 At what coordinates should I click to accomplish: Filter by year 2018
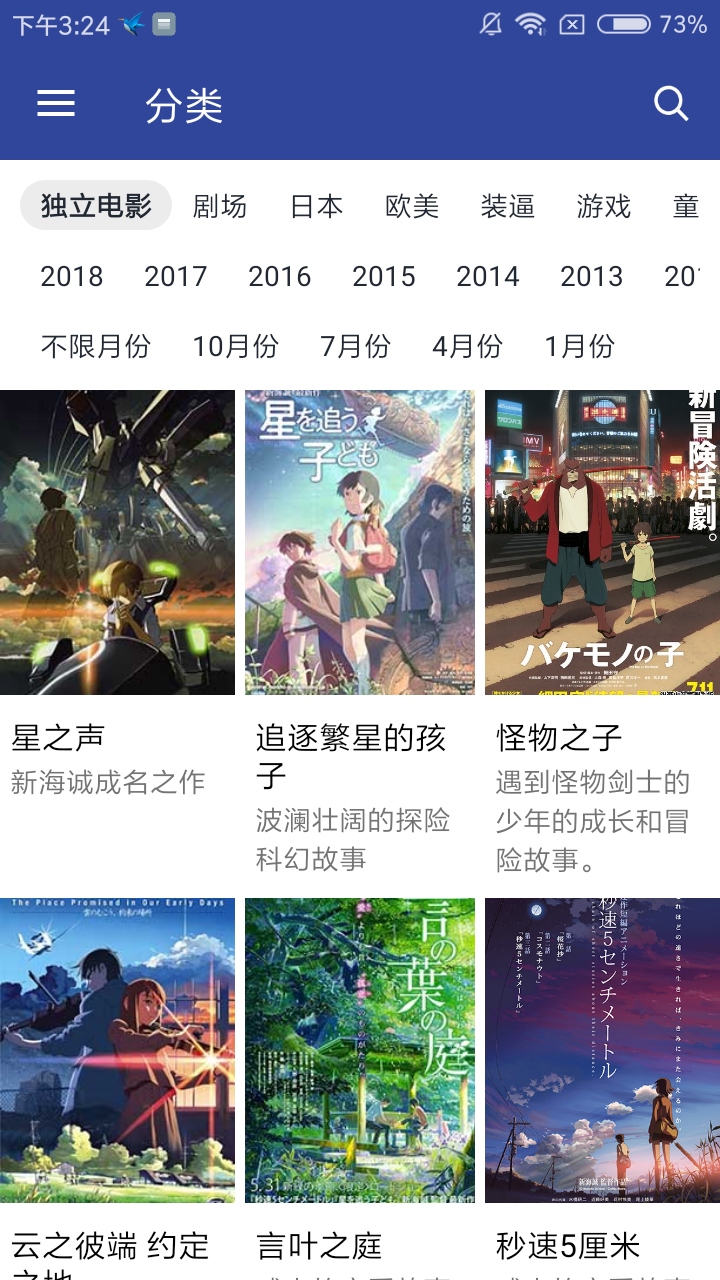tap(71, 276)
